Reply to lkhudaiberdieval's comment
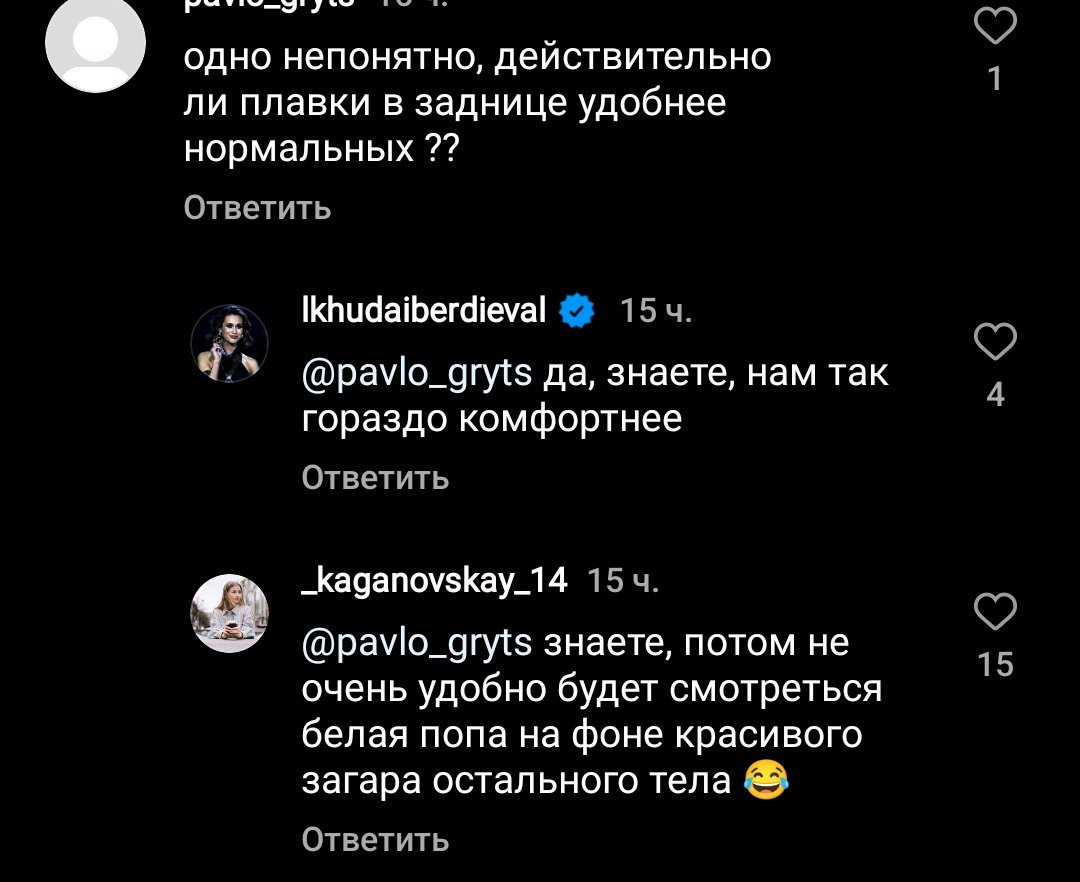Image resolution: width=1080 pixels, height=882 pixels. click(375, 478)
